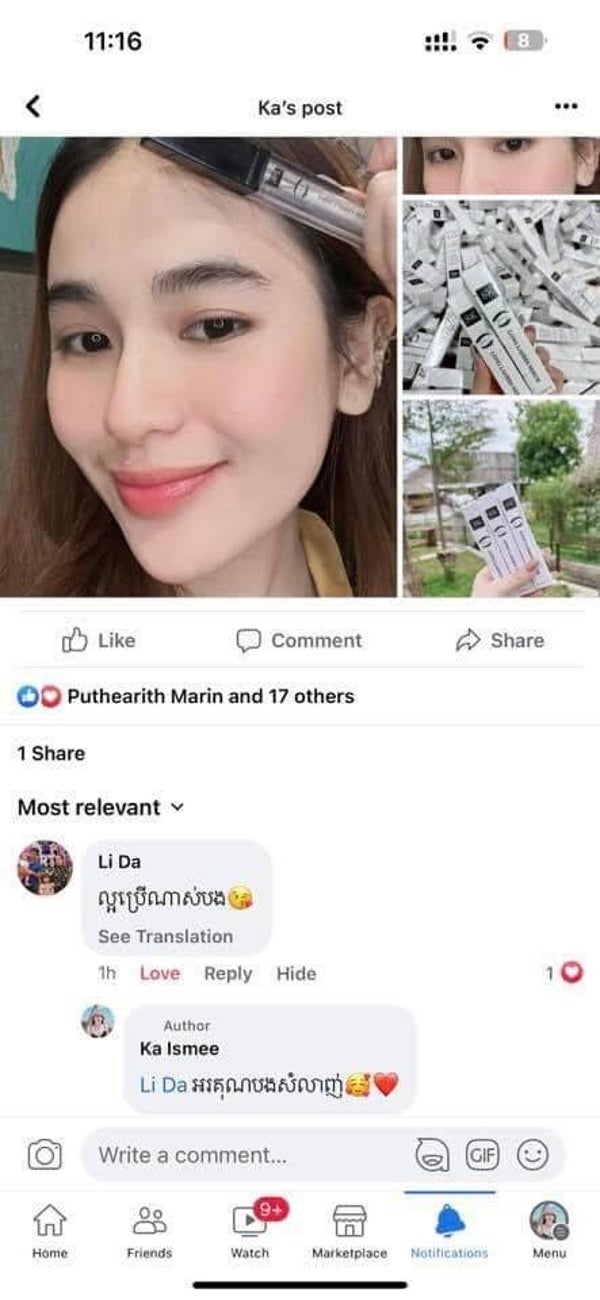Open the large selfie photo
Viewport: 600px width, 1300px height.
point(199,366)
